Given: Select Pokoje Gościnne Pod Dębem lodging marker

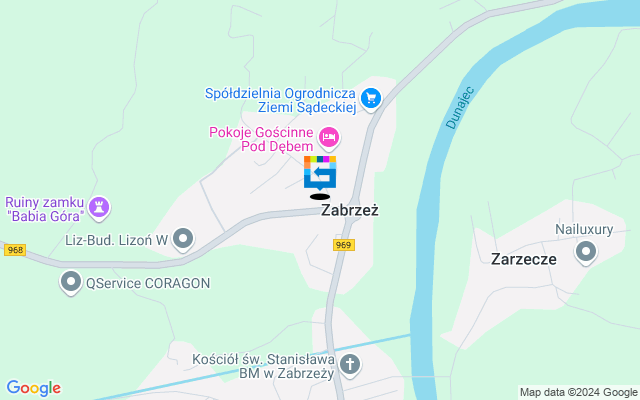Looking at the screenshot, I should coord(327,136).
